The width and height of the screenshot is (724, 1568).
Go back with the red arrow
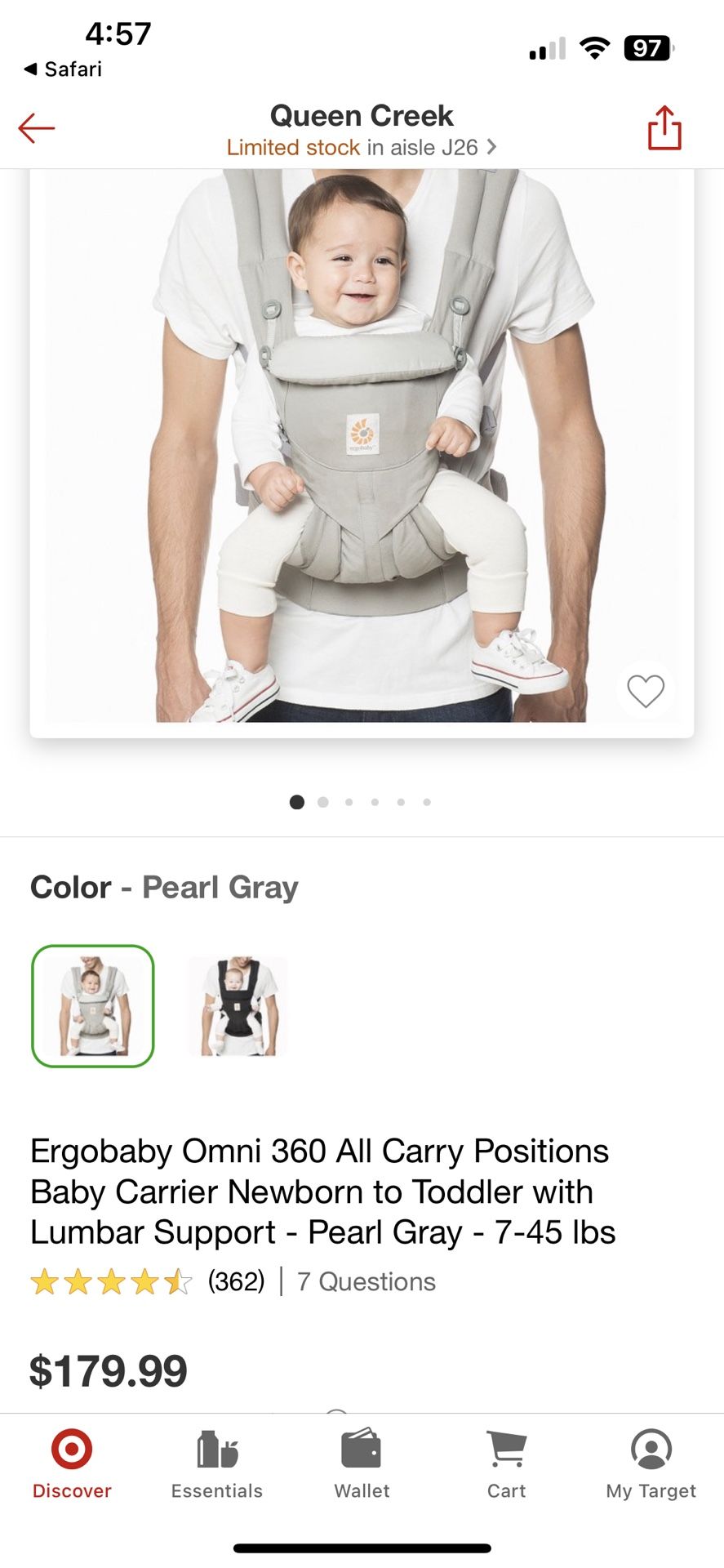pyautogui.click(x=36, y=128)
